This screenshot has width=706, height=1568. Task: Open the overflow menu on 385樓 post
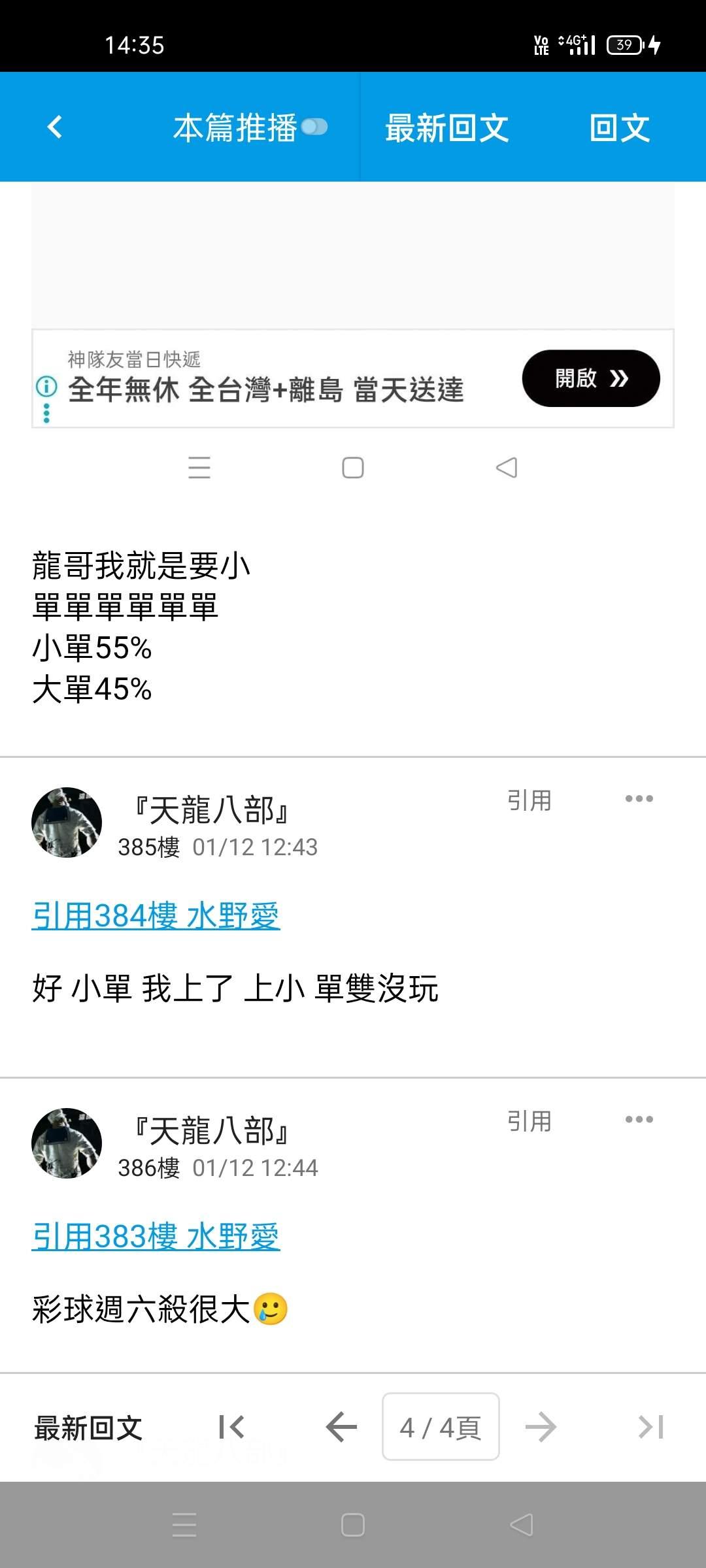(x=639, y=798)
